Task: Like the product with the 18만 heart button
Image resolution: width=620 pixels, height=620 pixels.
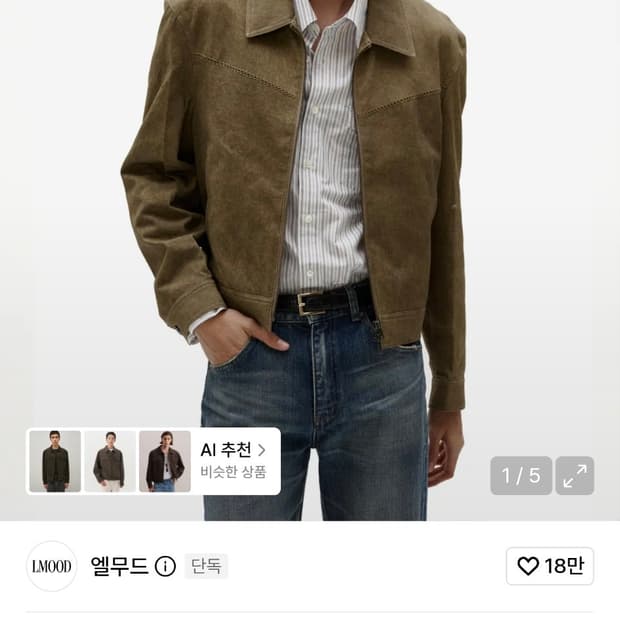Action: (550, 566)
